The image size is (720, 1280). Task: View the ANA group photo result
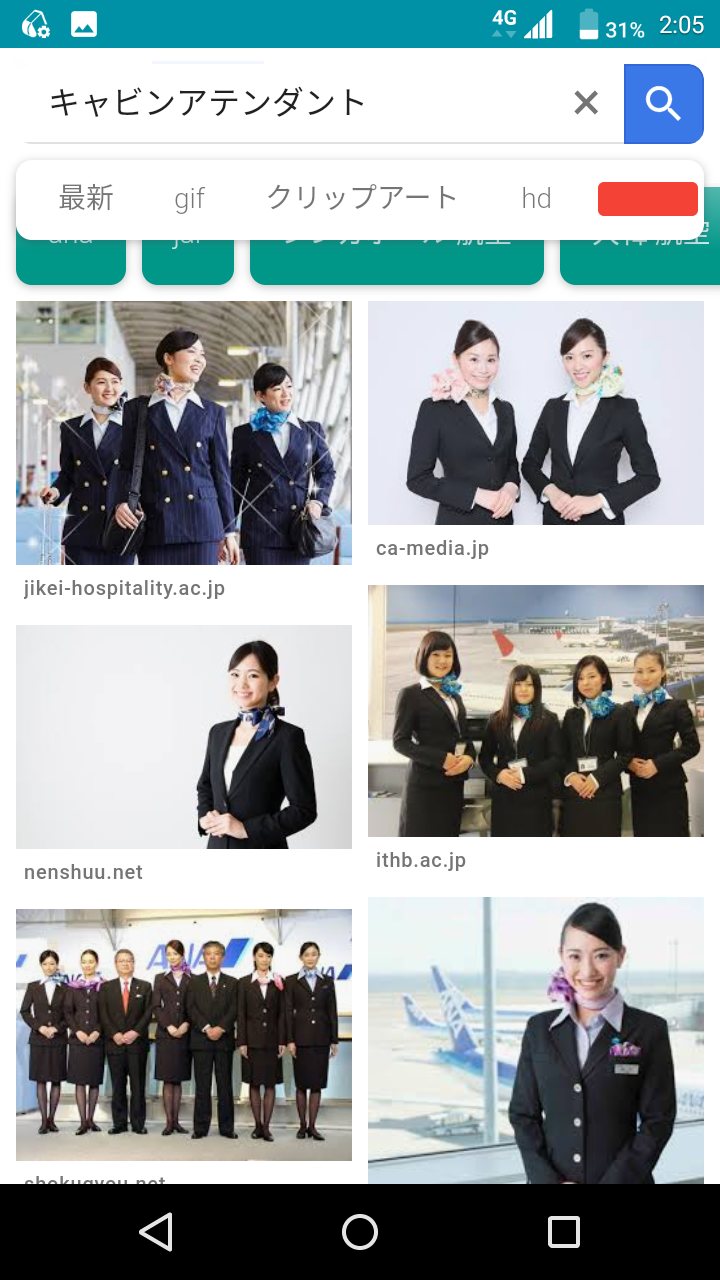(x=184, y=1034)
